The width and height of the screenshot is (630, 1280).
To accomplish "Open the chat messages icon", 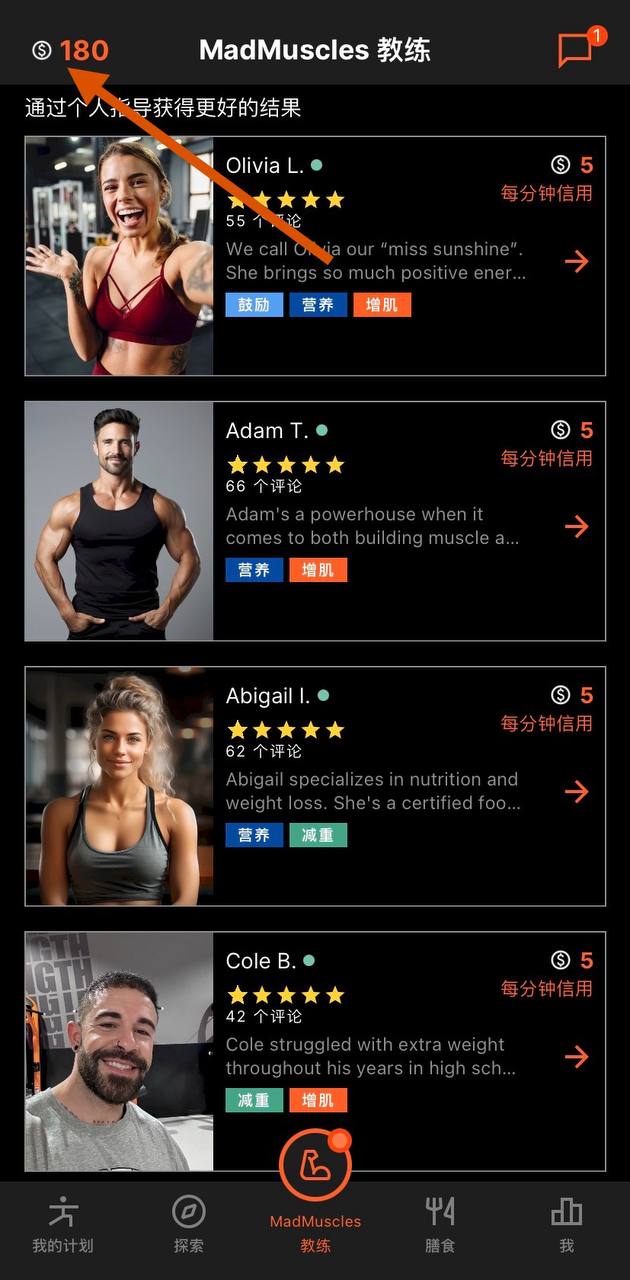I will 577,49.
